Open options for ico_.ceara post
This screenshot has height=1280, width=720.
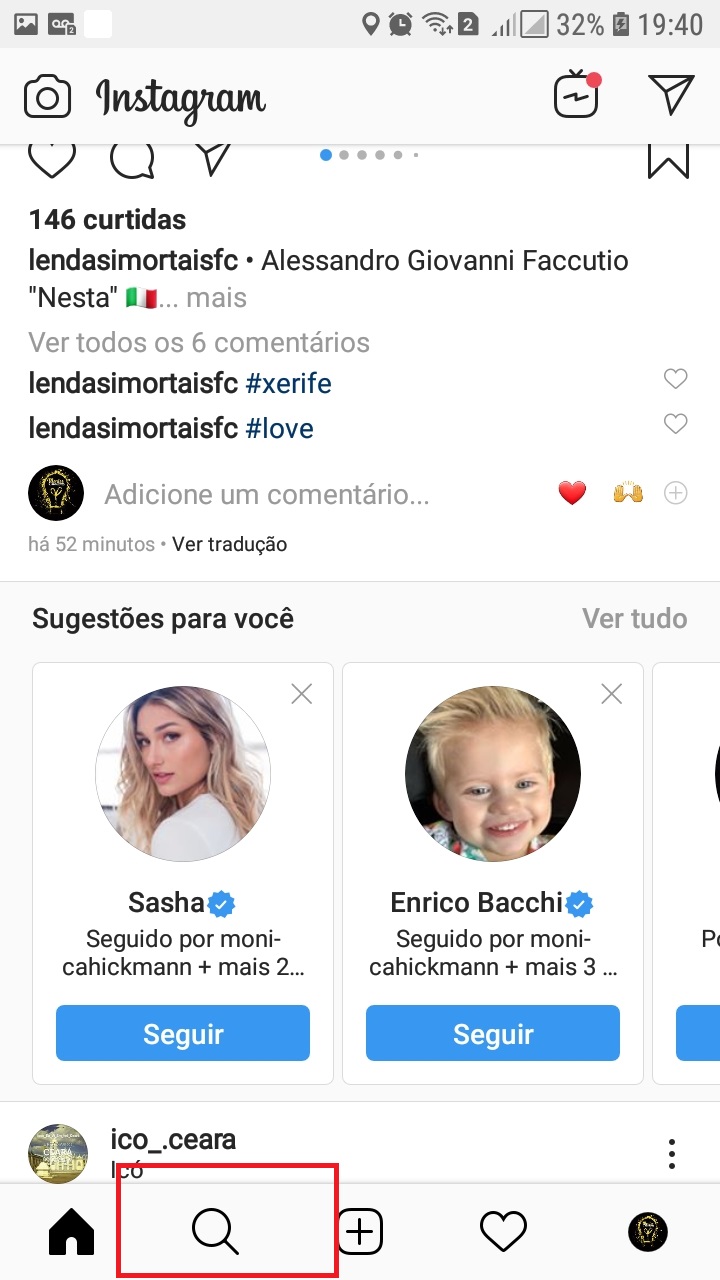pos(672,1153)
